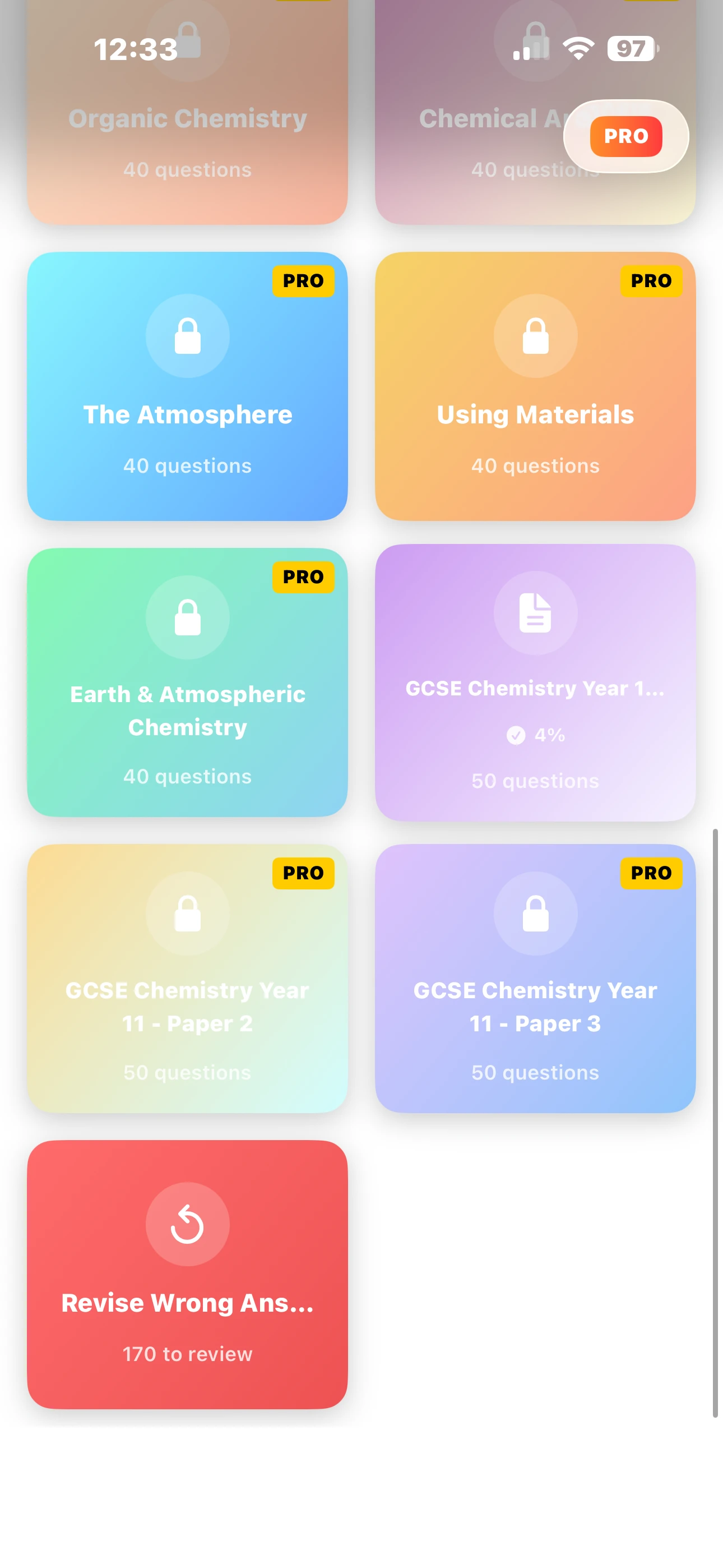The height and width of the screenshot is (1568, 723).
Task: Tap the PRO badge on Earth & Atmospheric Chemistry
Action: pyautogui.click(x=304, y=577)
